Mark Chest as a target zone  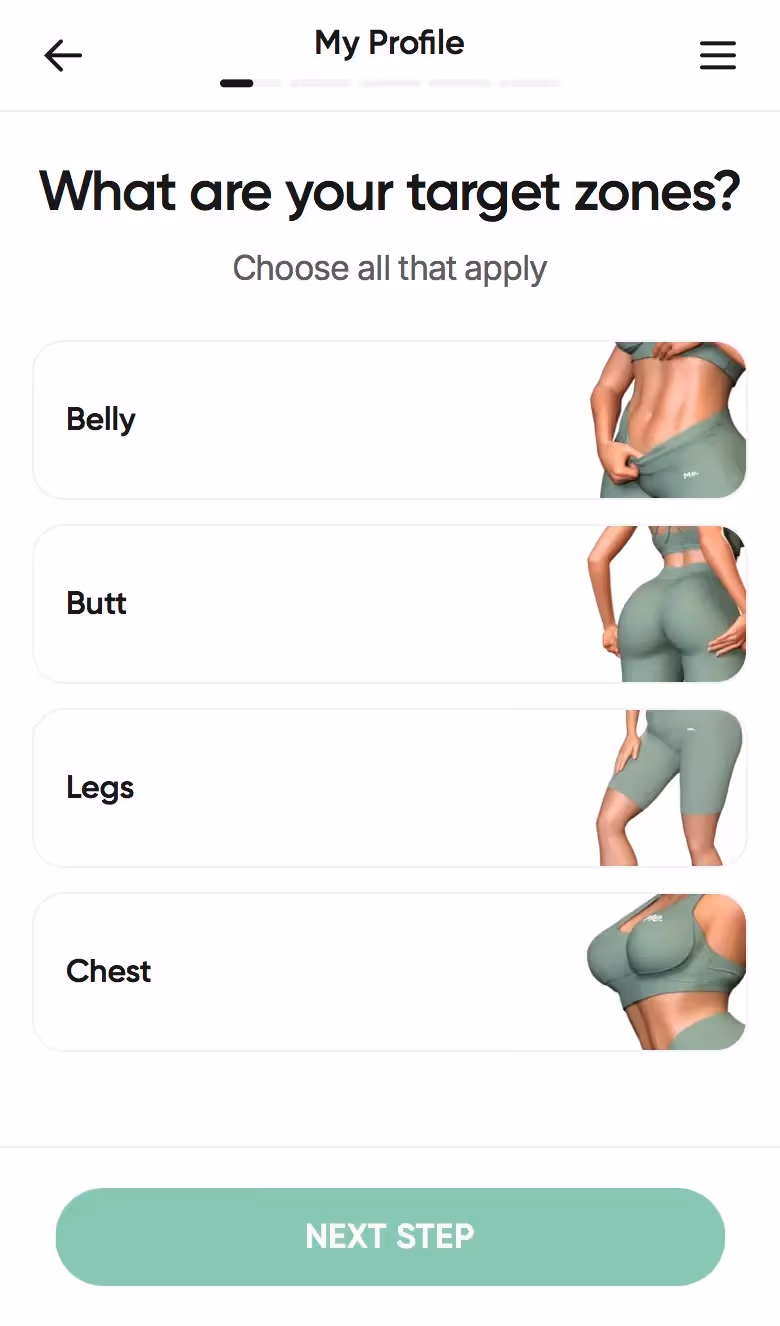pyautogui.click(x=390, y=972)
